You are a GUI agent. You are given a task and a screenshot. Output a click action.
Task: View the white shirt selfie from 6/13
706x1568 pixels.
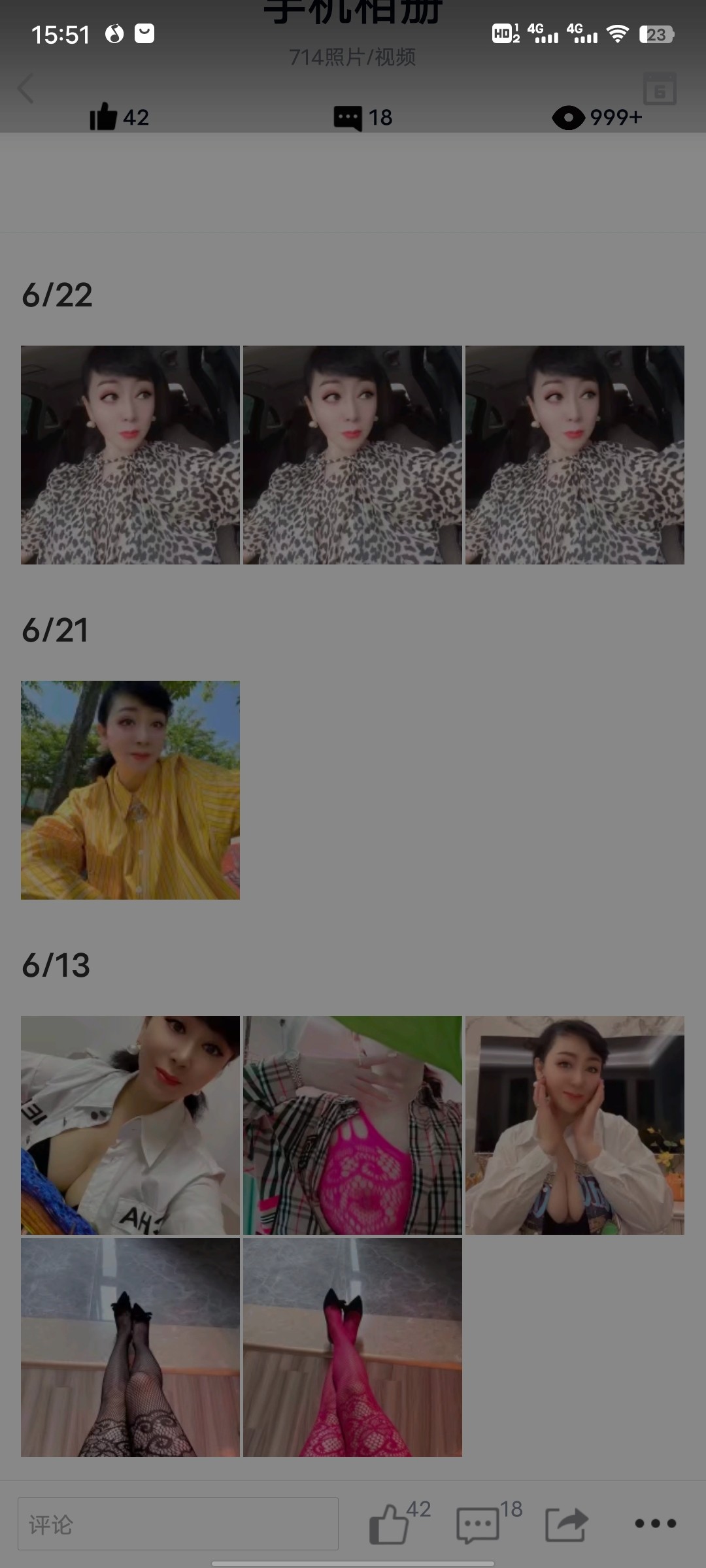pyautogui.click(x=130, y=1125)
